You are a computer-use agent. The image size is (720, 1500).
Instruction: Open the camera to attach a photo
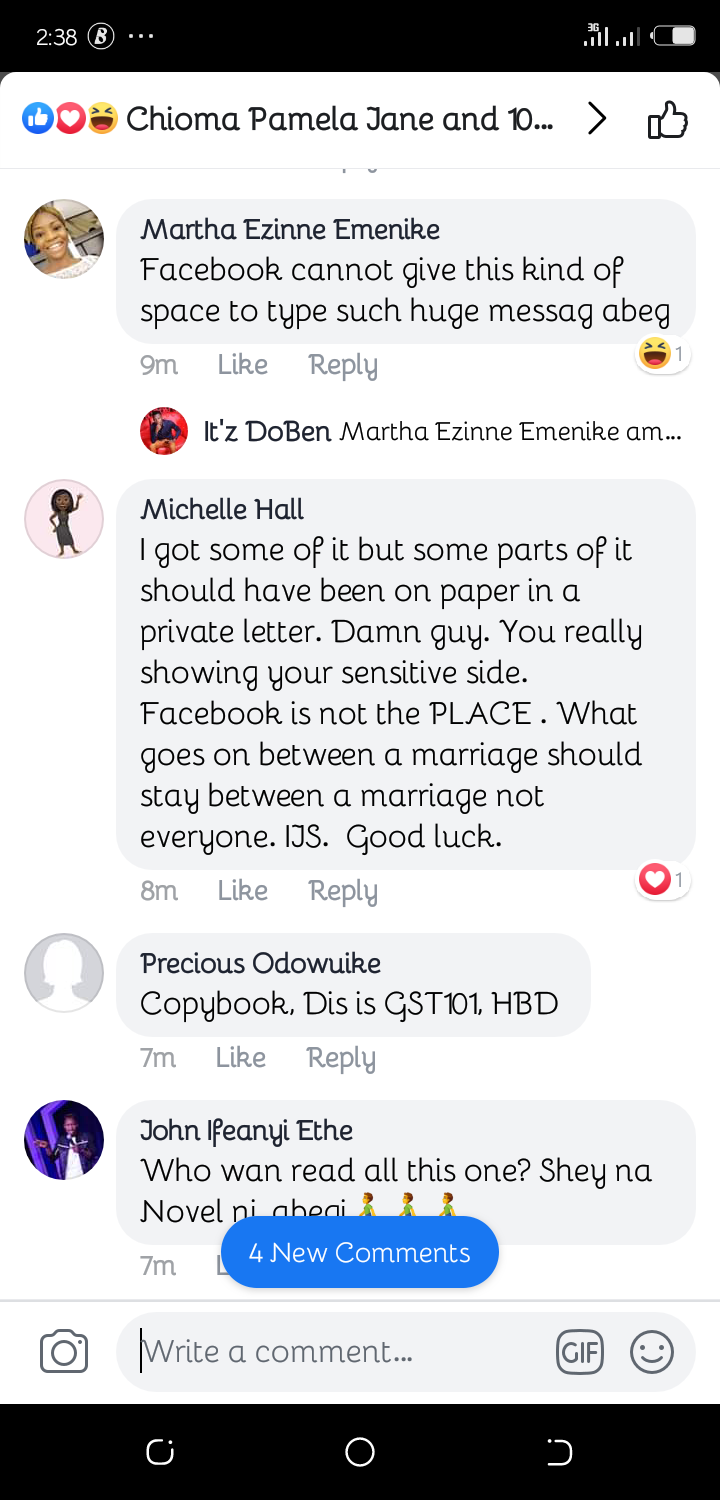click(64, 1352)
